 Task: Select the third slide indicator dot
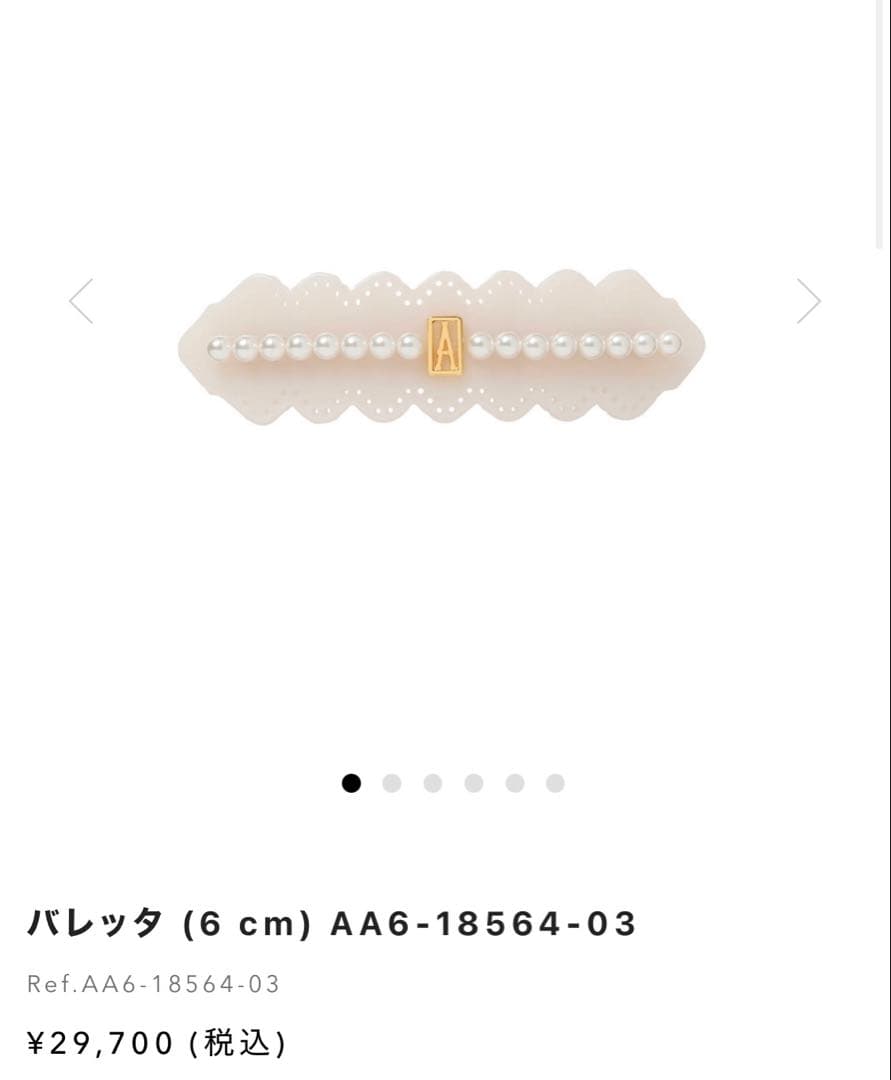(x=432, y=784)
